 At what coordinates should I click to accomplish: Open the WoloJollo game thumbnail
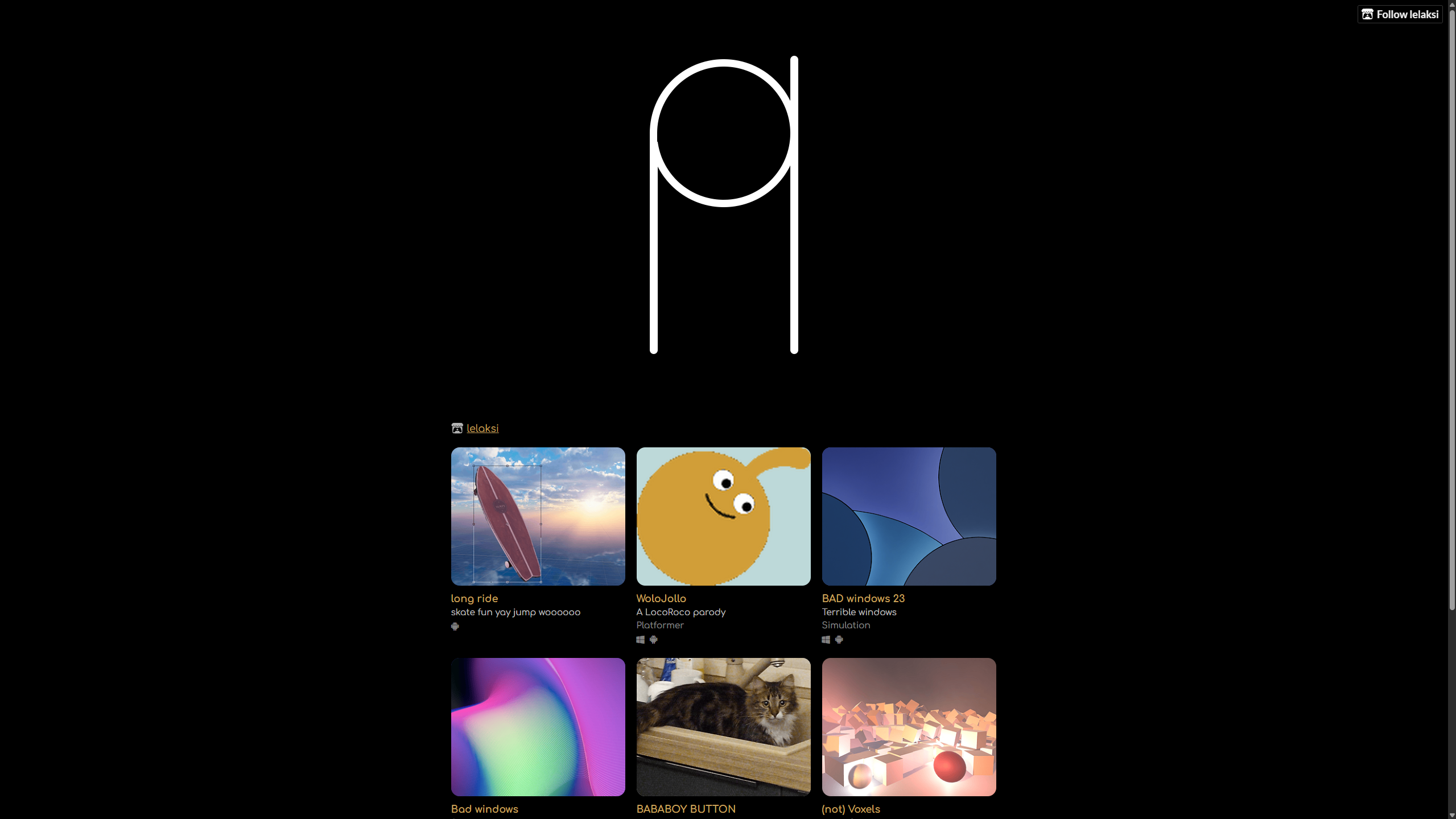(x=723, y=516)
